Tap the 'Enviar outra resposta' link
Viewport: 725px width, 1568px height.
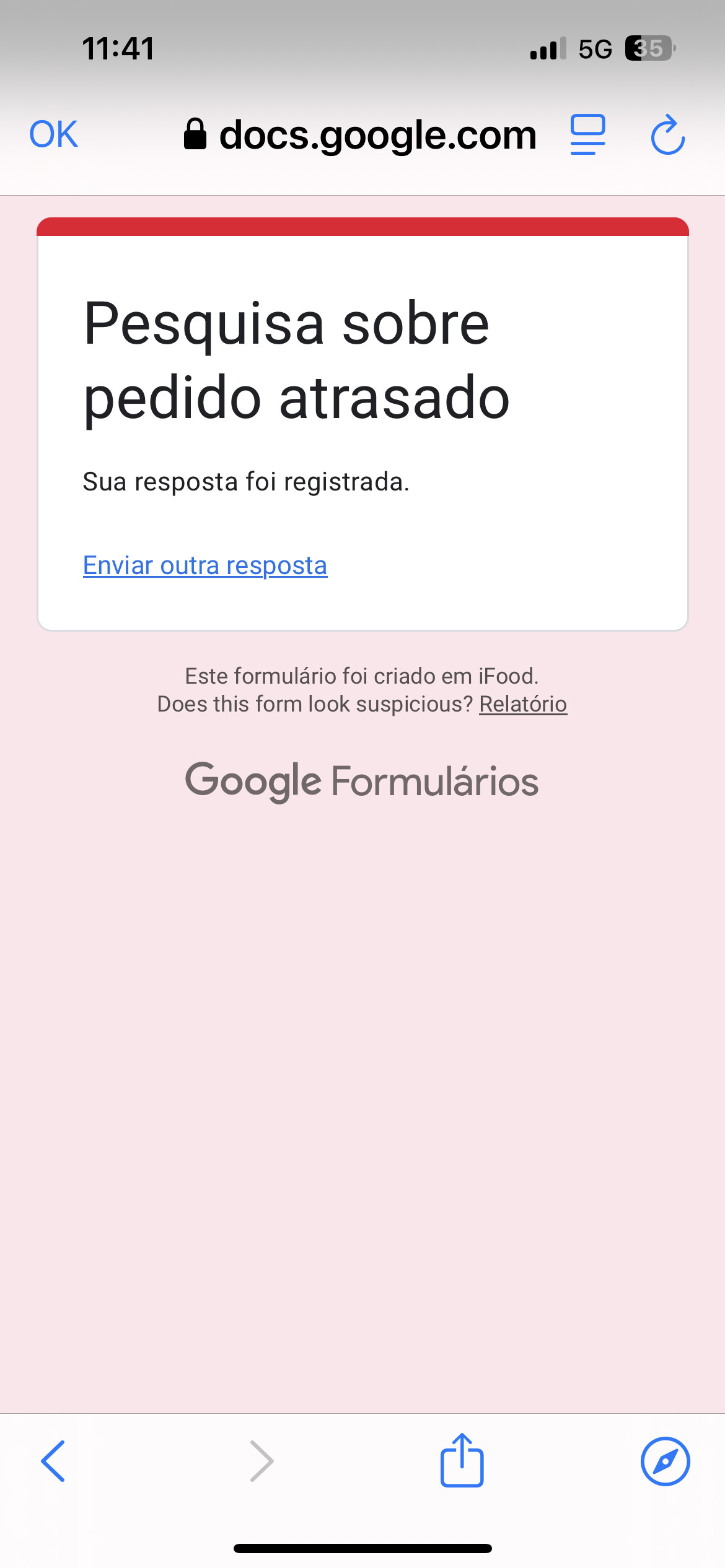point(205,565)
